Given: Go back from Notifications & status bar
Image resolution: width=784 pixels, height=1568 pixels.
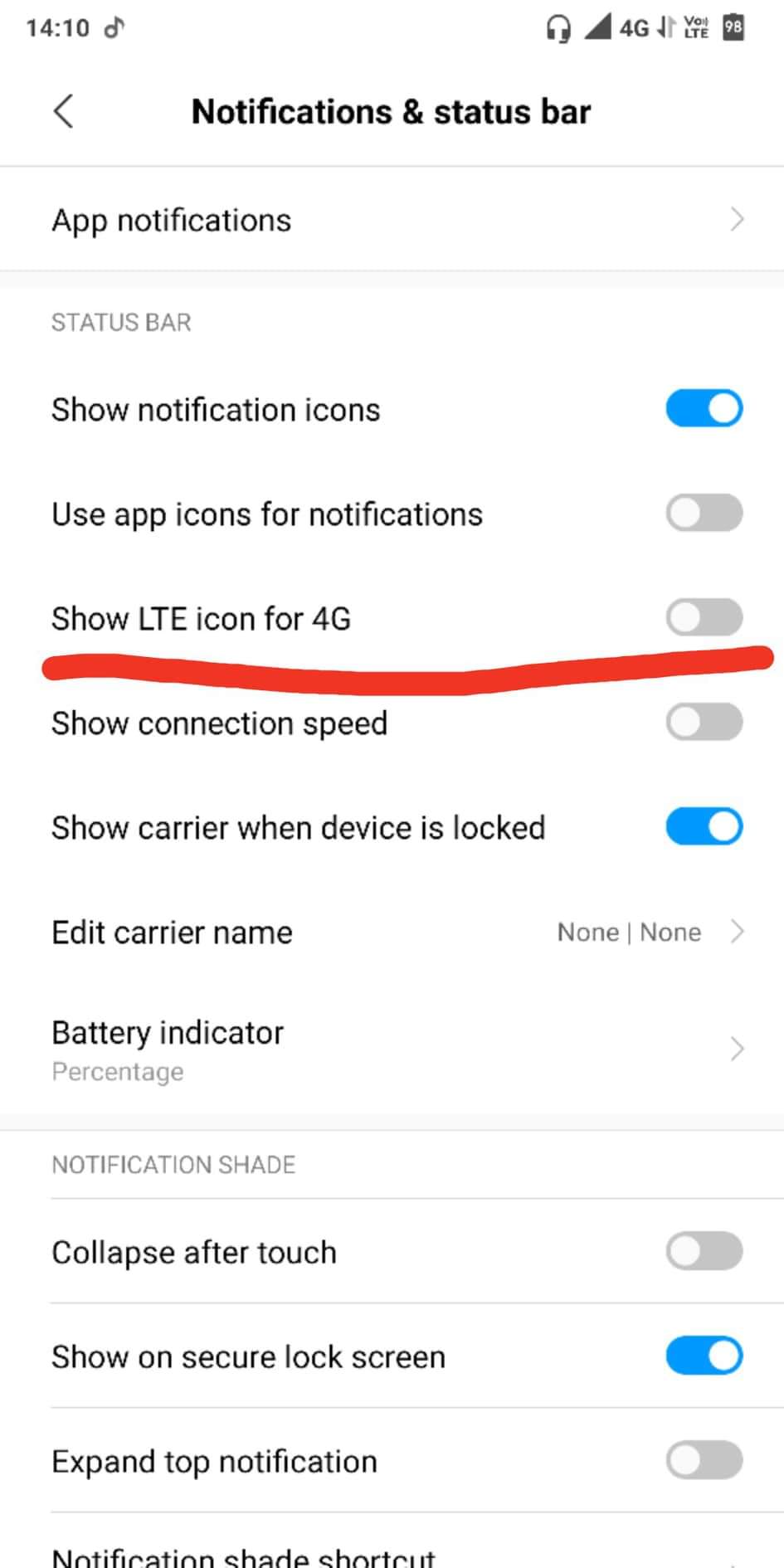Looking at the screenshot, I should click(63, 111).
